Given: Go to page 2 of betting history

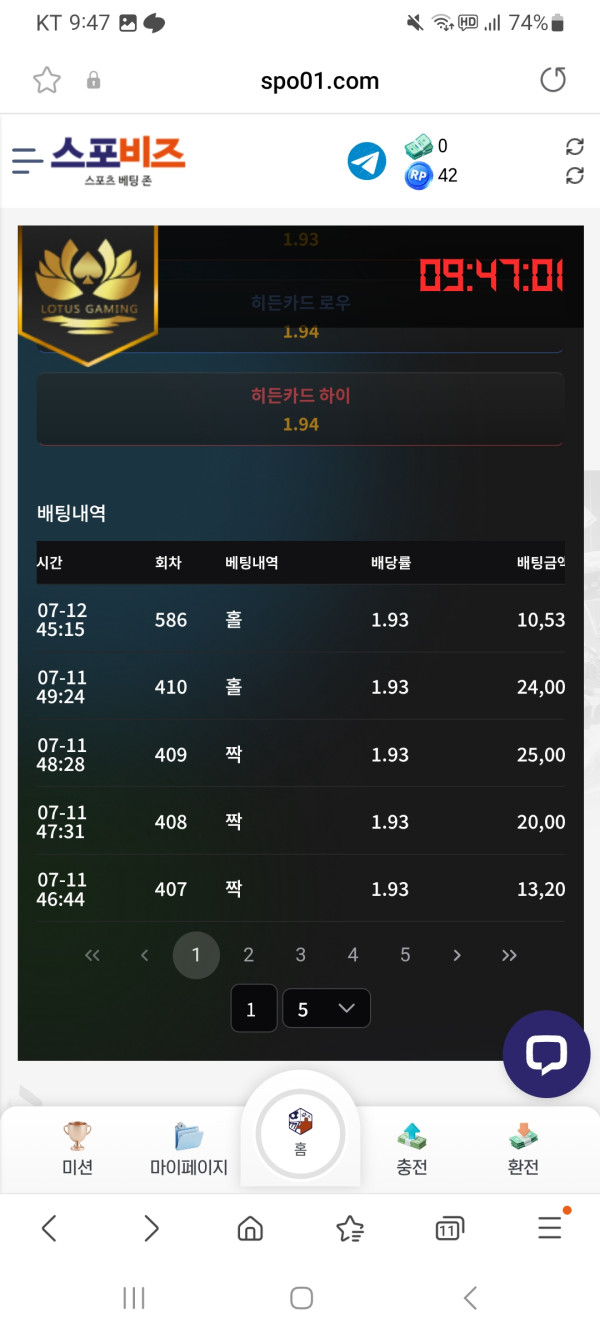Looking at the screenshot, I should (x=248, y=955).
